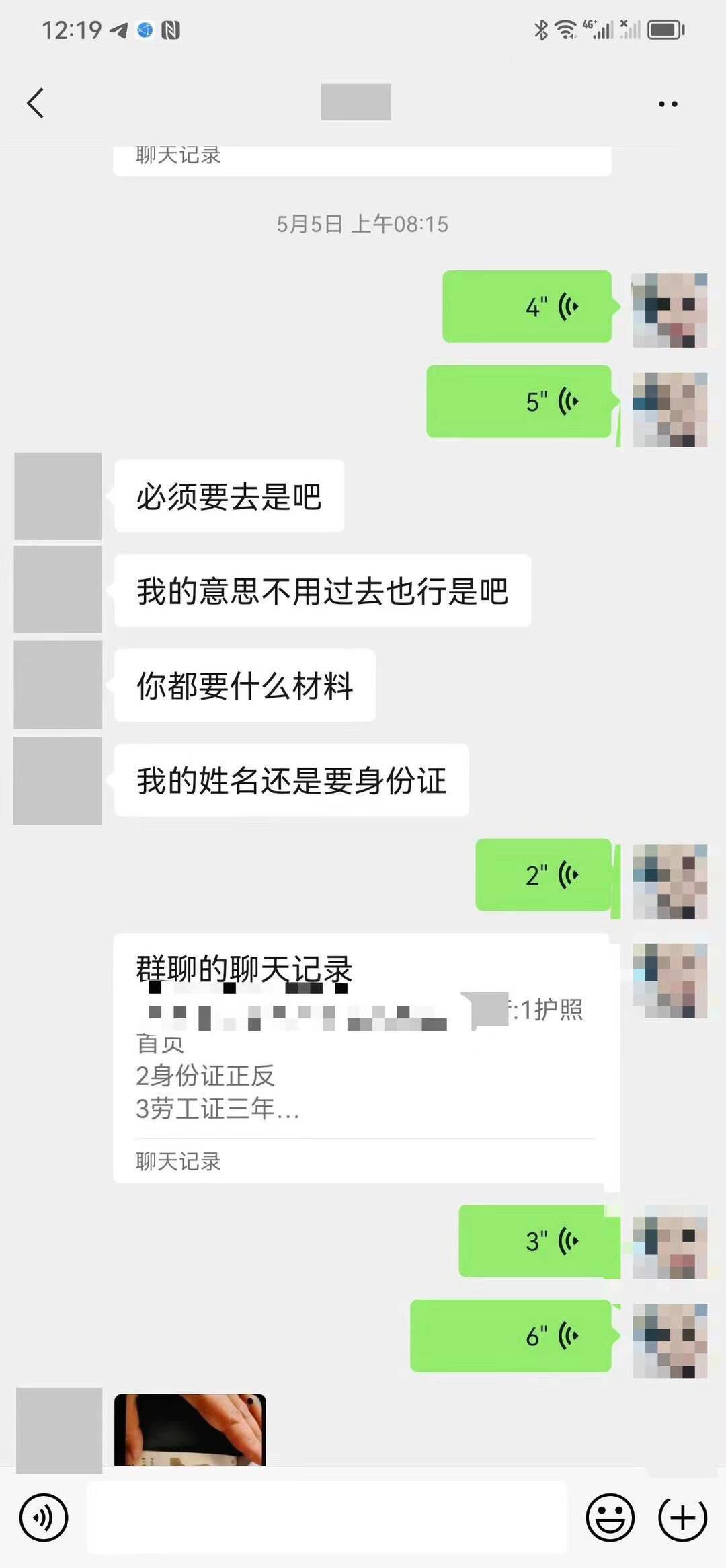Open the plus attachments menu

(x=682, y=1518)
